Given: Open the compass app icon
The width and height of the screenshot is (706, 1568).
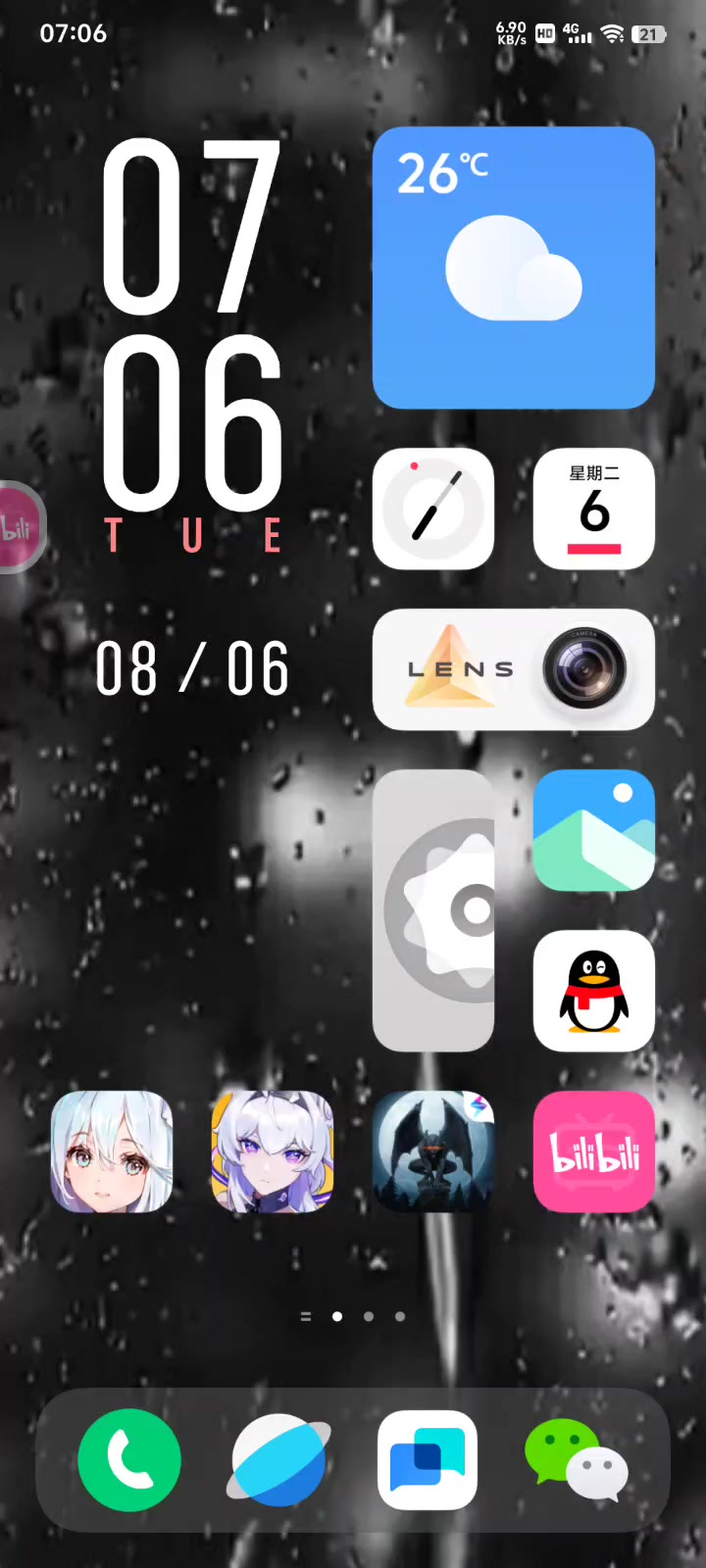Looking at the screenshot, I should pos(433,509).
